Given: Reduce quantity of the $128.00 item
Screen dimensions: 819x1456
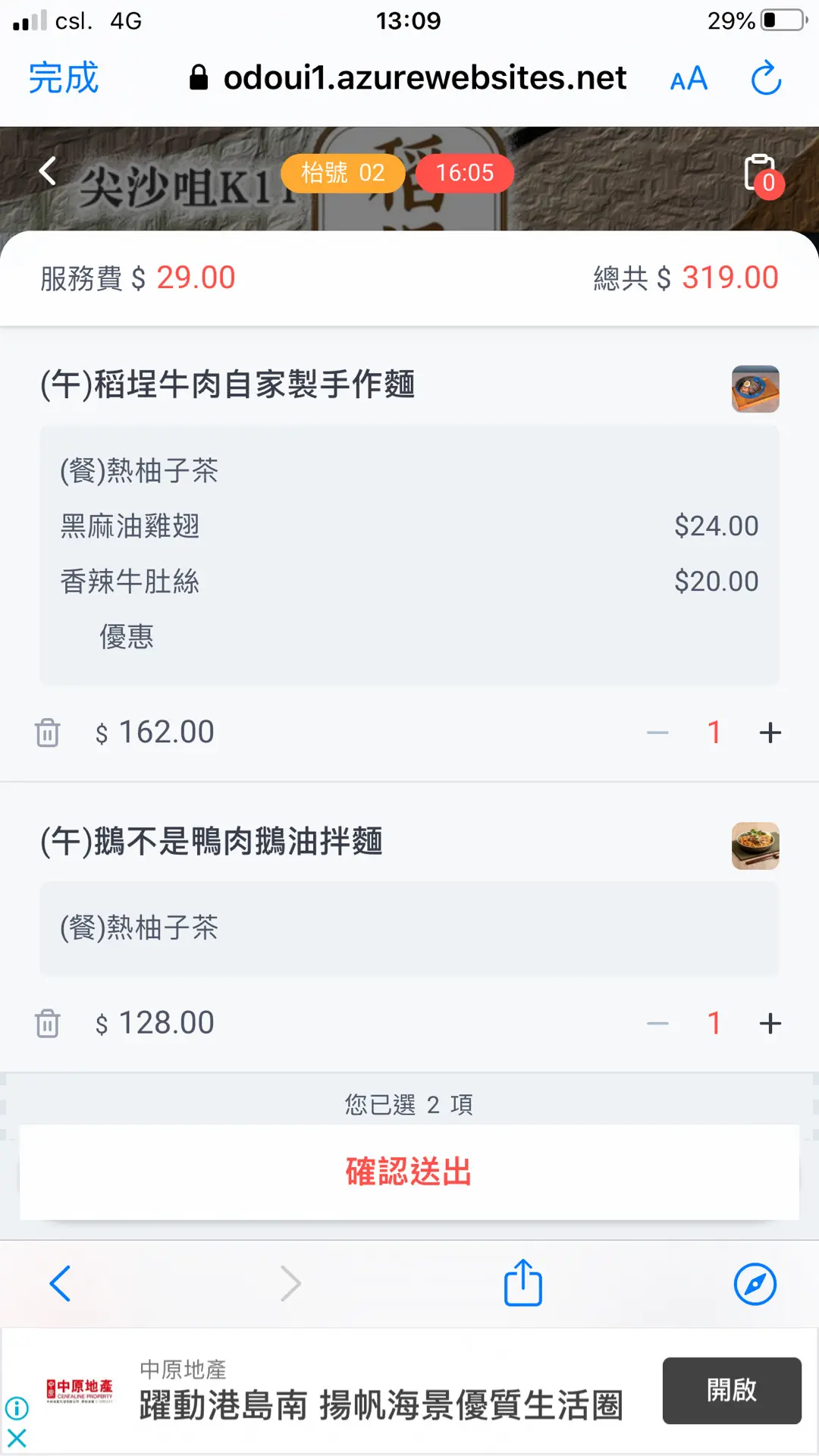Looking at the screenshot, I should [x=657, y=1023].
